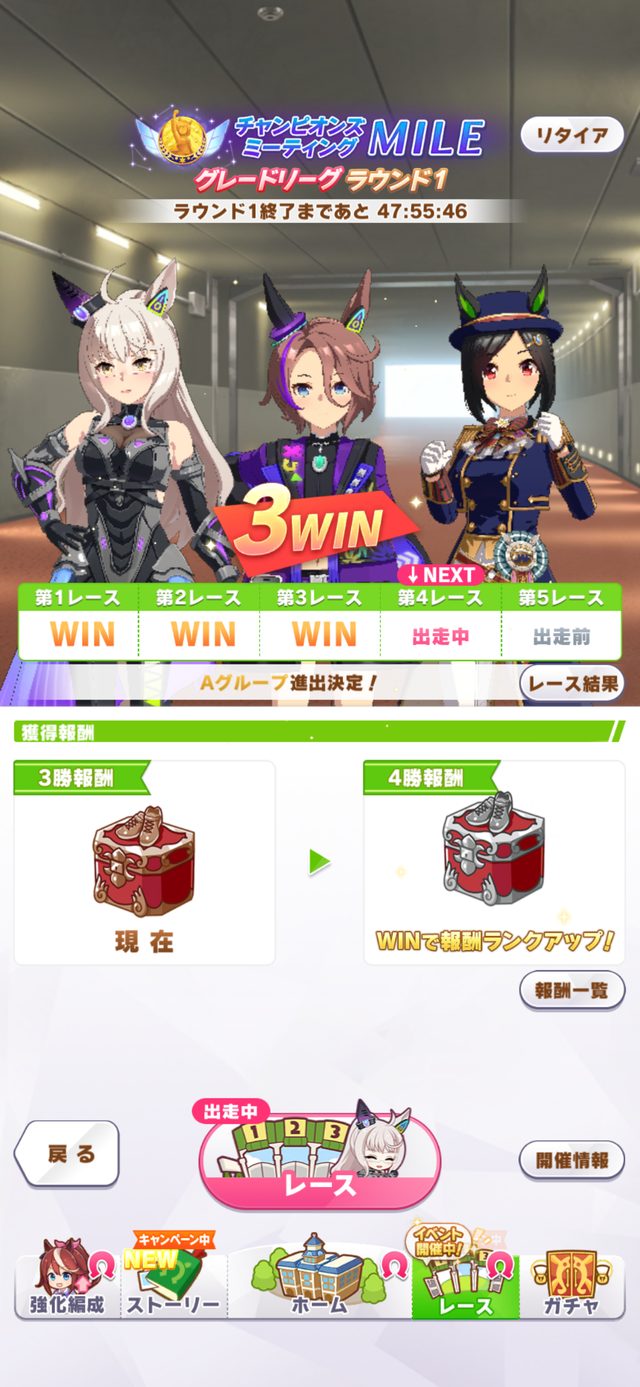Image resolution: width=640 pixels, height=1387 pixels.
Task: Go to the ホーム tab
Action: (x=319, y=1282)
